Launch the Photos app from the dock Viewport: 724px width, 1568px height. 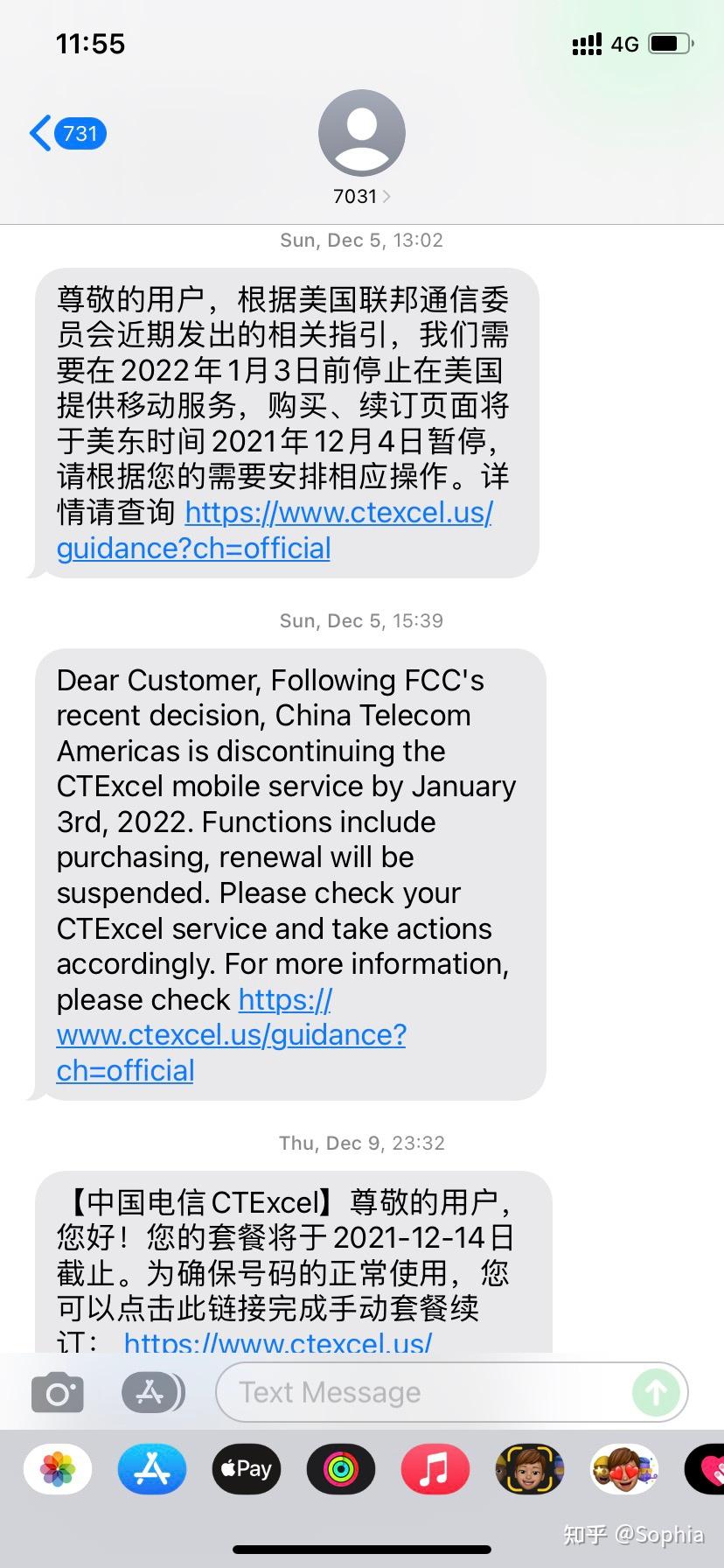pyautogui.click(x=56, y=1469)
